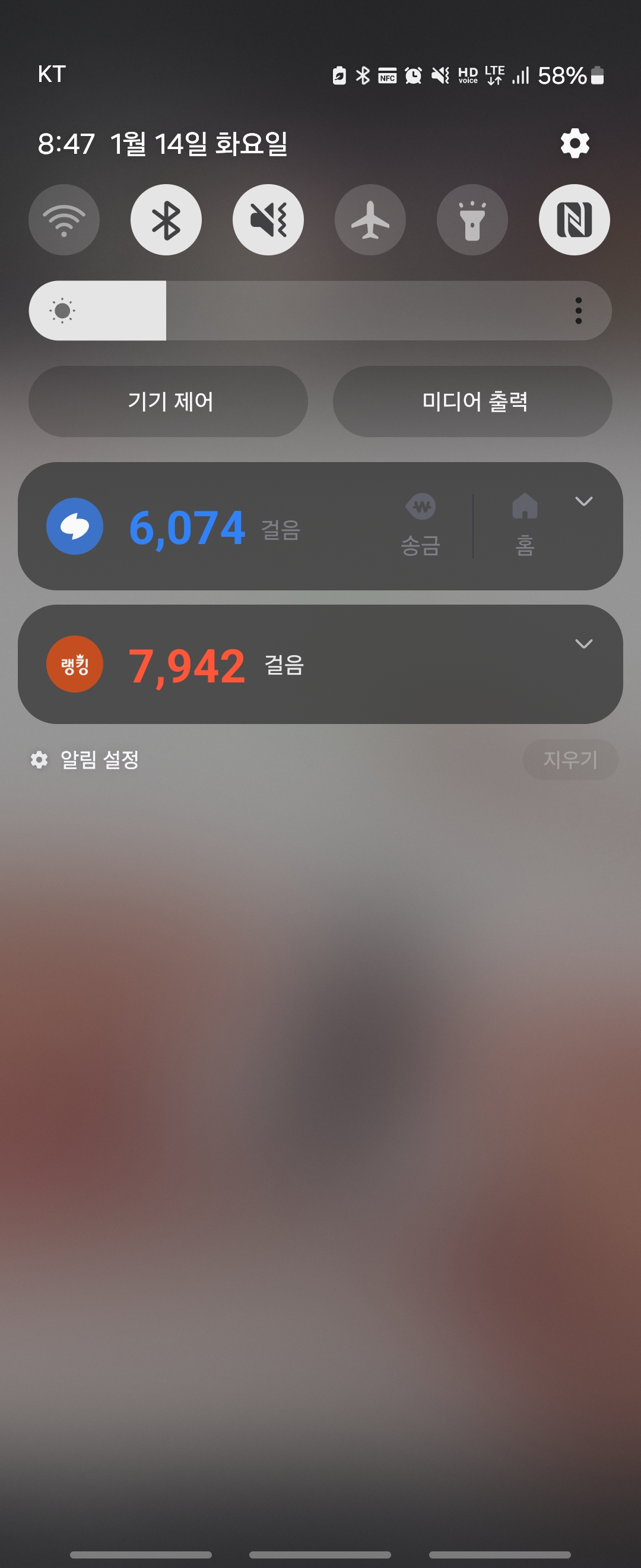Tap 홈 in the step notification

525,526
